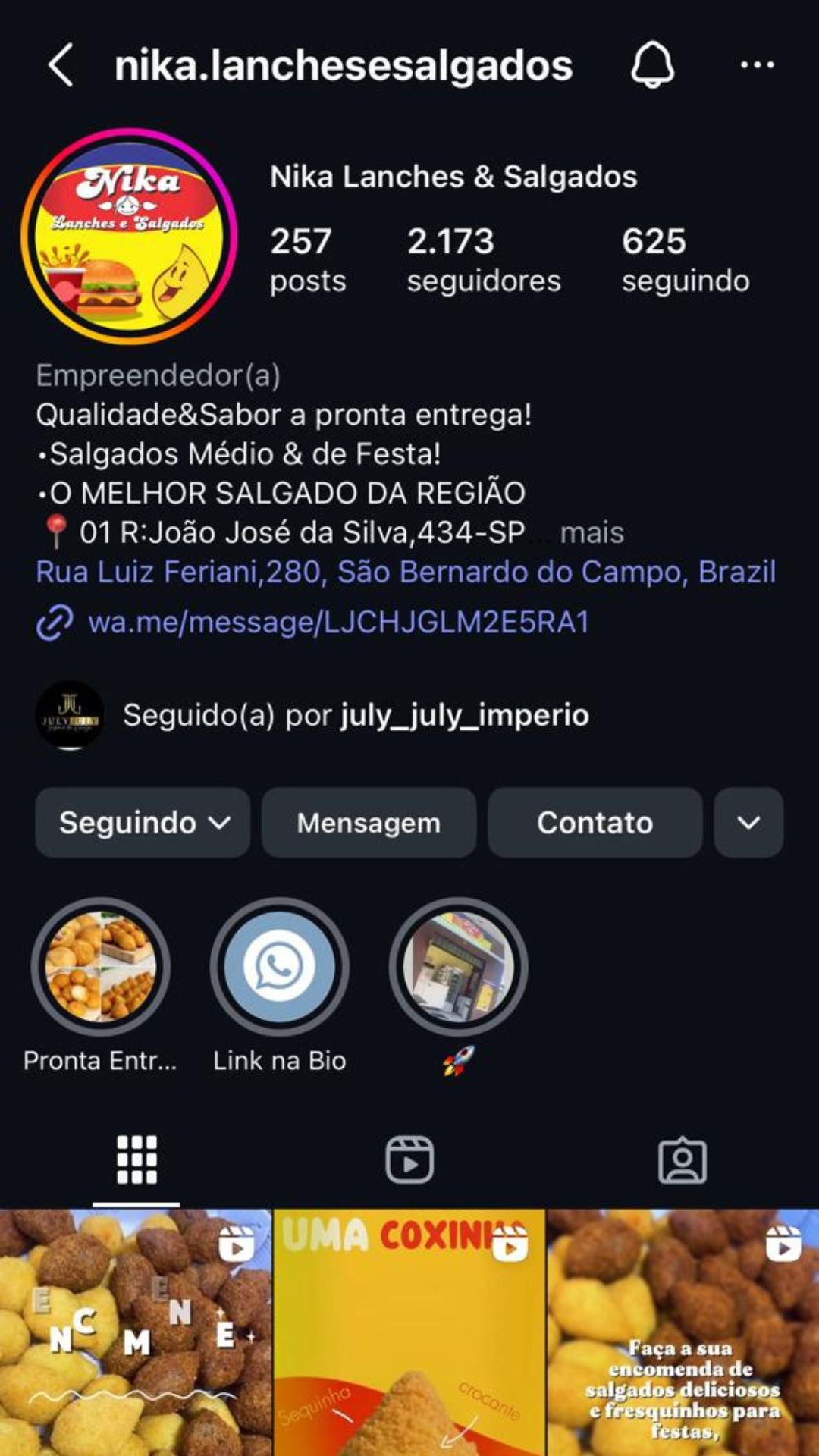Viewport: 819px width, 1456px height.
Task: Open the july_july_imperio mutual follower
Action: (464, 715)
